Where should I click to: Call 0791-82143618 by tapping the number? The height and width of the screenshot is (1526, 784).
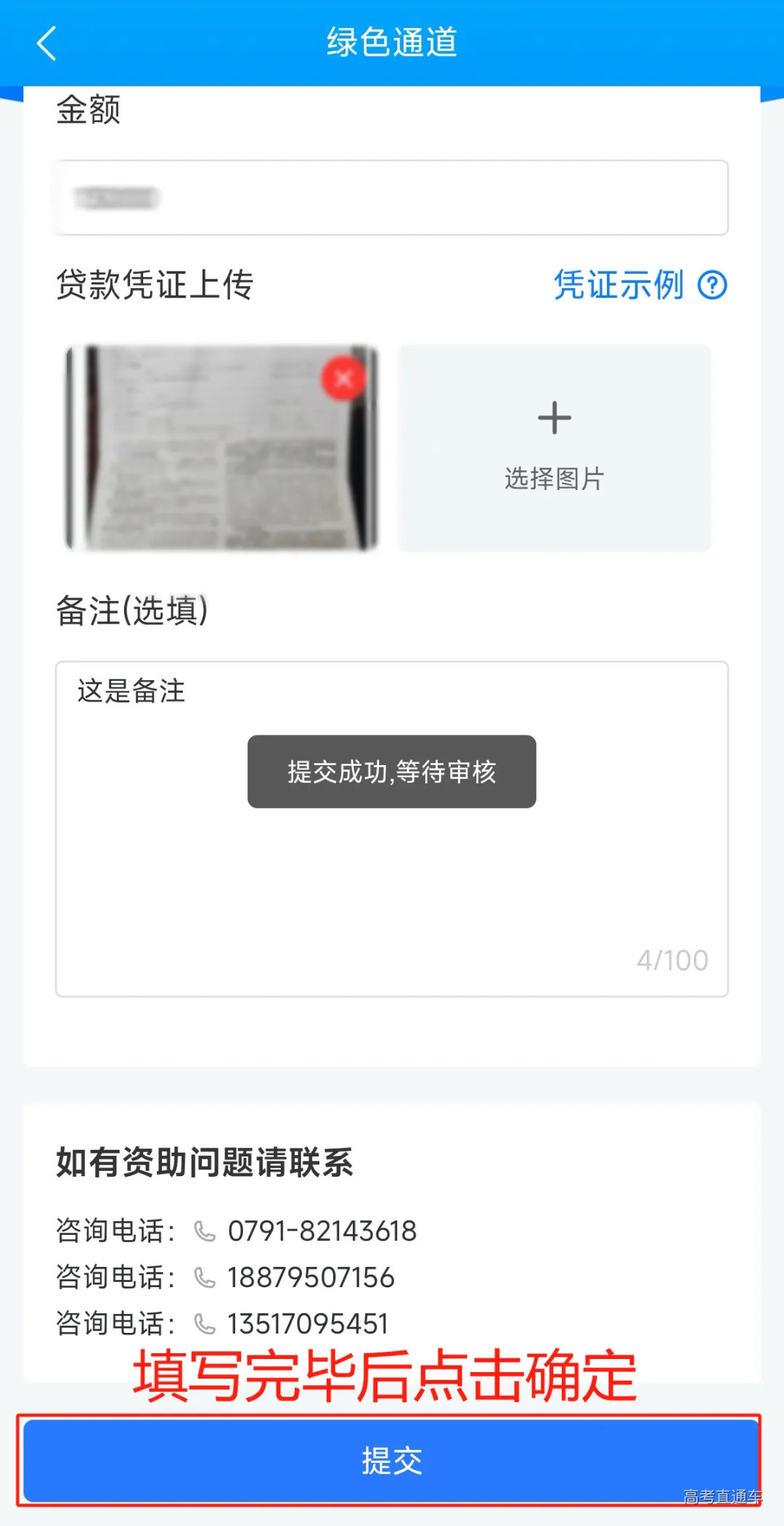tap(322, 1230)
